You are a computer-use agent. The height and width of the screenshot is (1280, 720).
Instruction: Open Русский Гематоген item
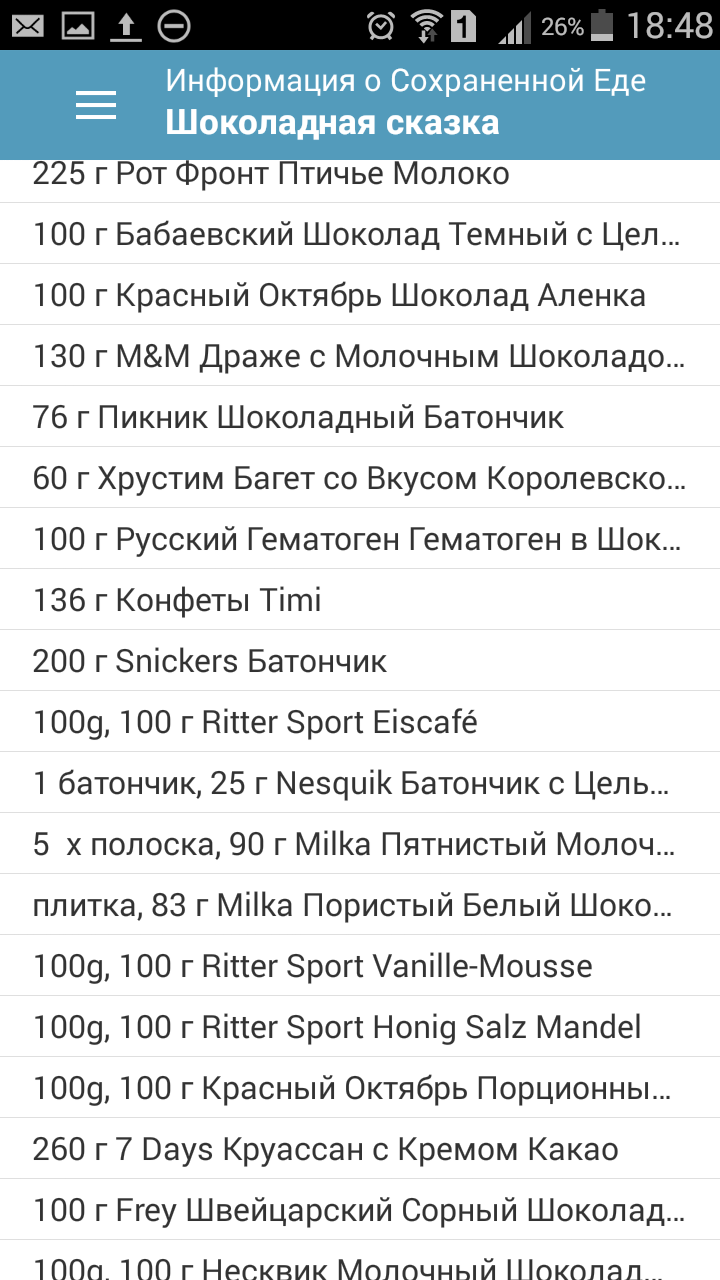click(360, 539)
